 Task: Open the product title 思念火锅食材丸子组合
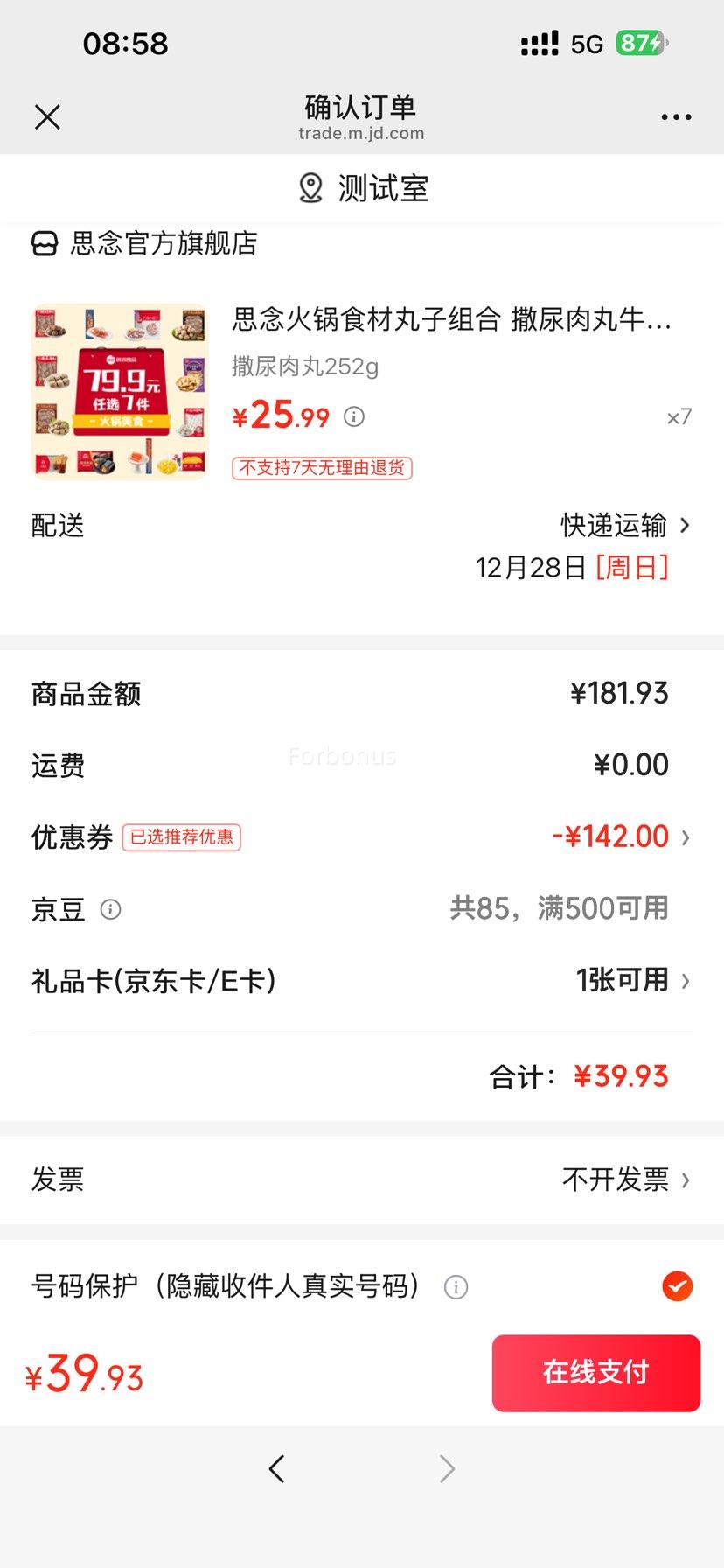click(450, 320)
